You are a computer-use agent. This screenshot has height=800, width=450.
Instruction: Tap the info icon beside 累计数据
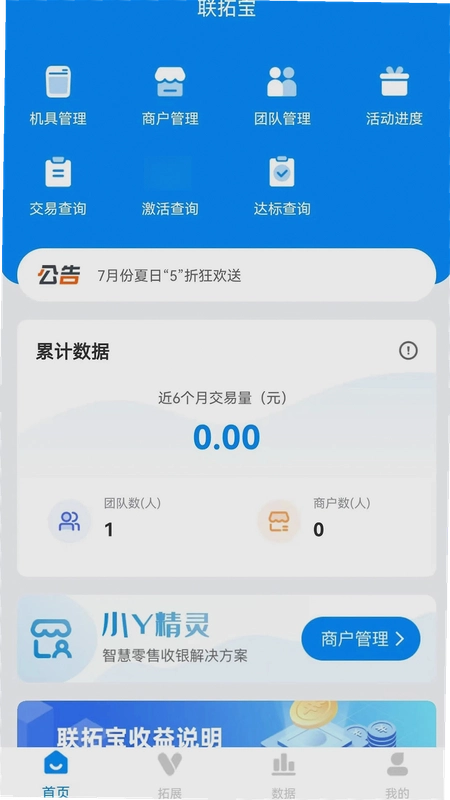pyautogui.click(x=408, y=351)
